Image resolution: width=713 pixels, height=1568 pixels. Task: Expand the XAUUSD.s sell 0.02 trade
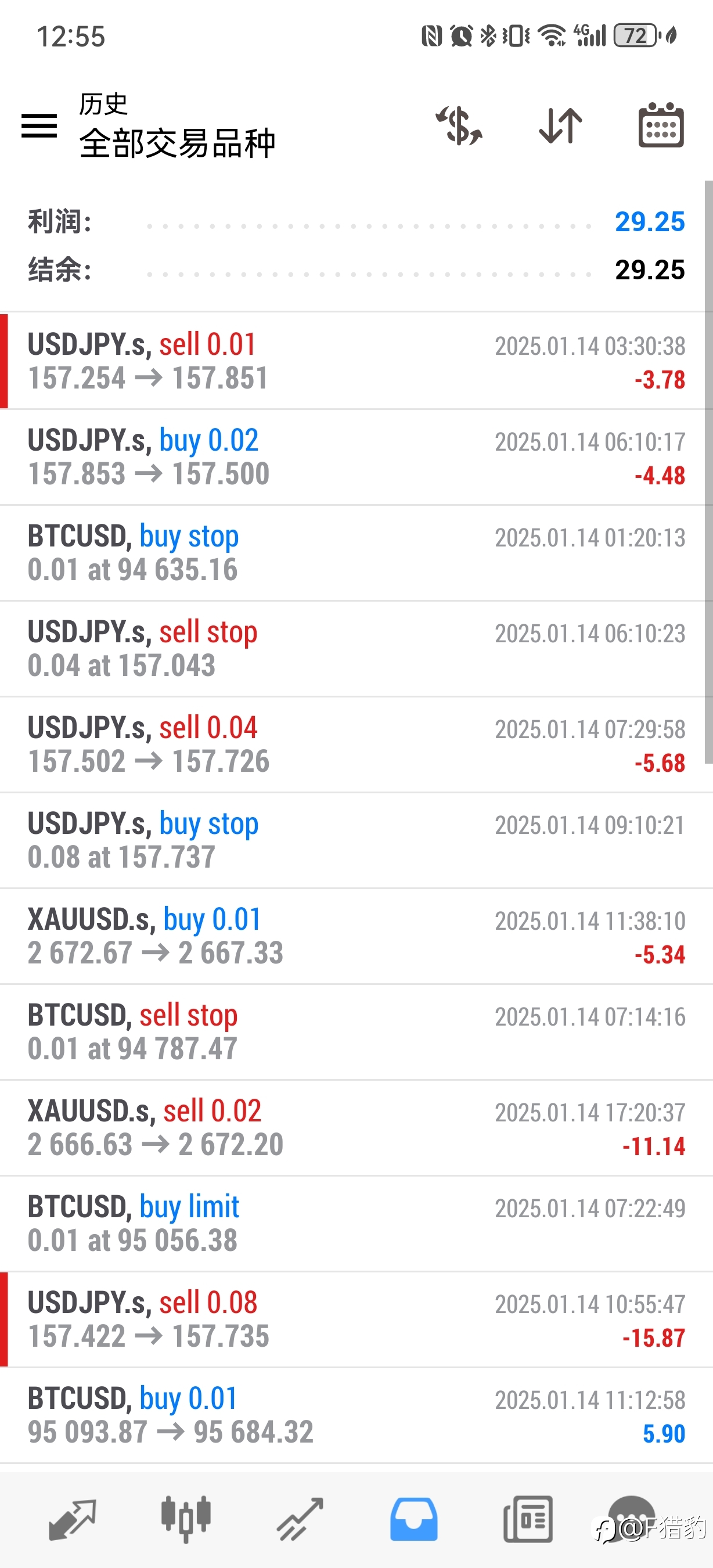tap(356, 1128)
